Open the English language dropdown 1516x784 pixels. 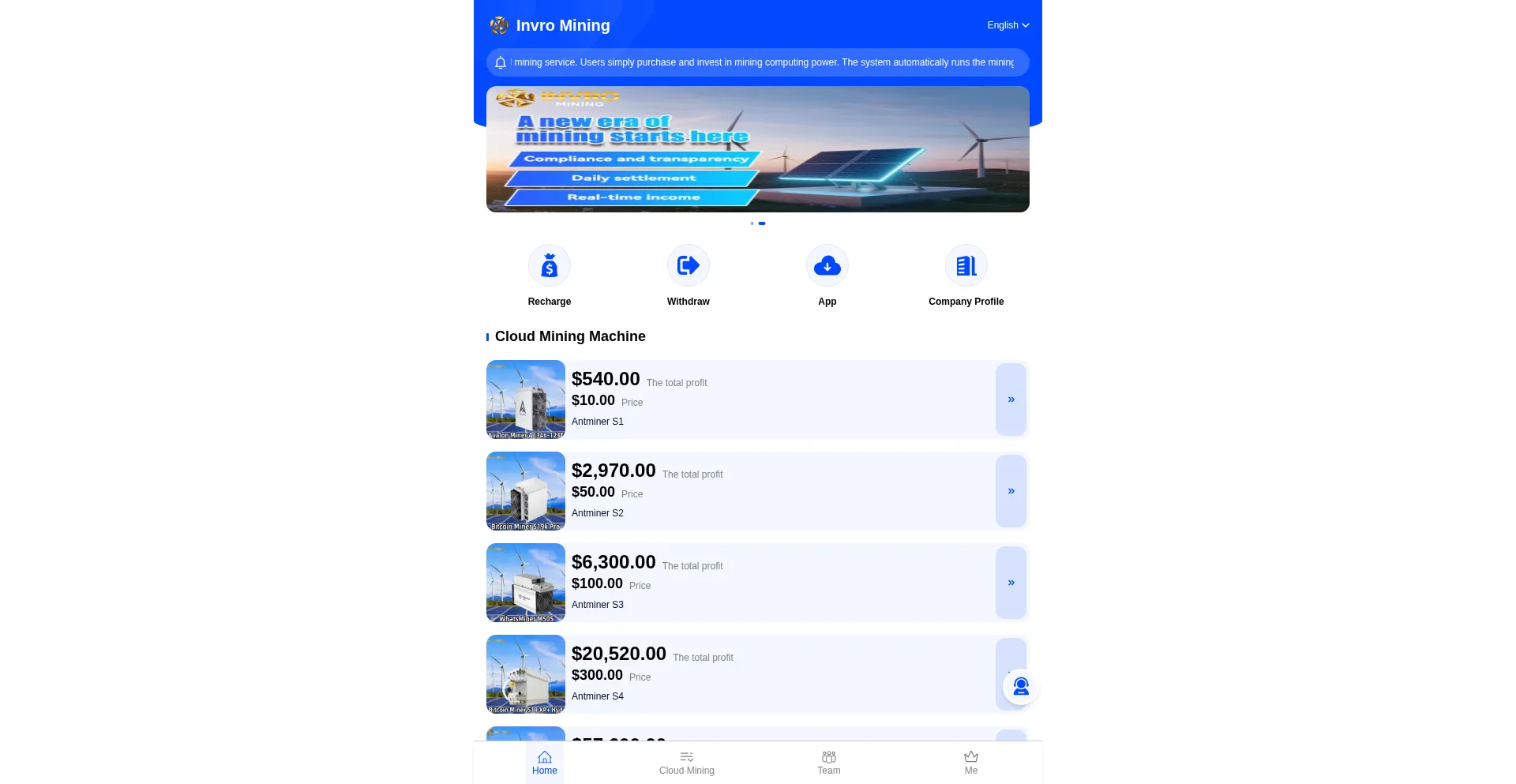(x=1008, y=25)
